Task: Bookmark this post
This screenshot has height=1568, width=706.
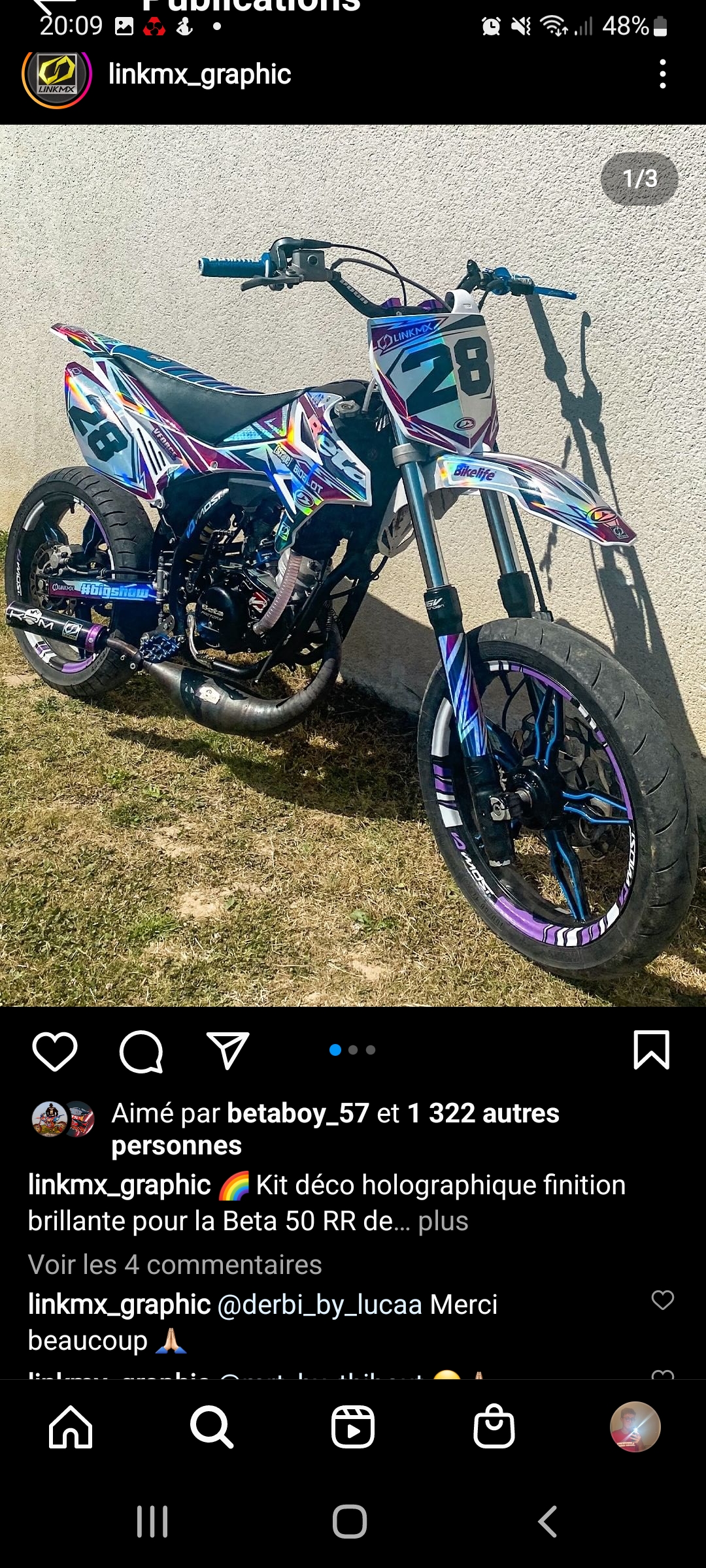Action: point(651,1051)
